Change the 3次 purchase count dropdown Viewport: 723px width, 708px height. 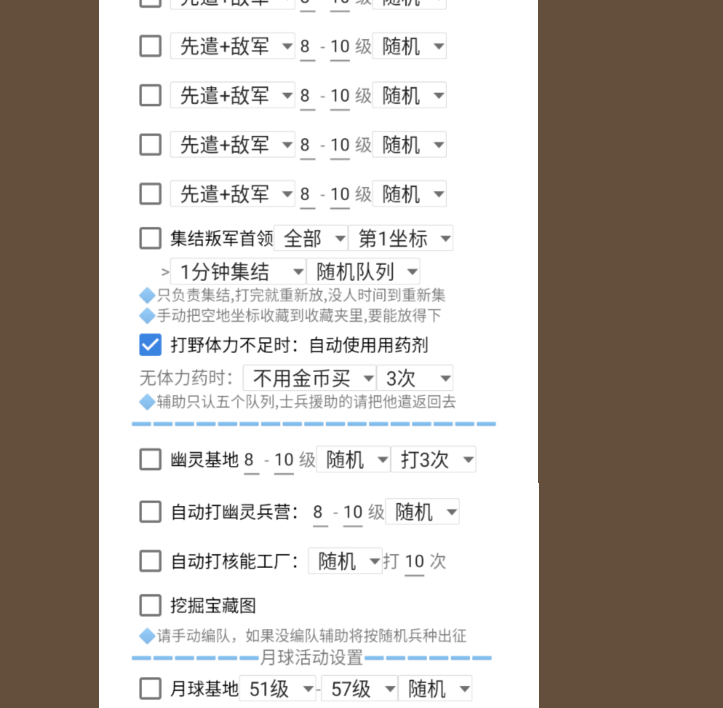[x=415, y=378]
